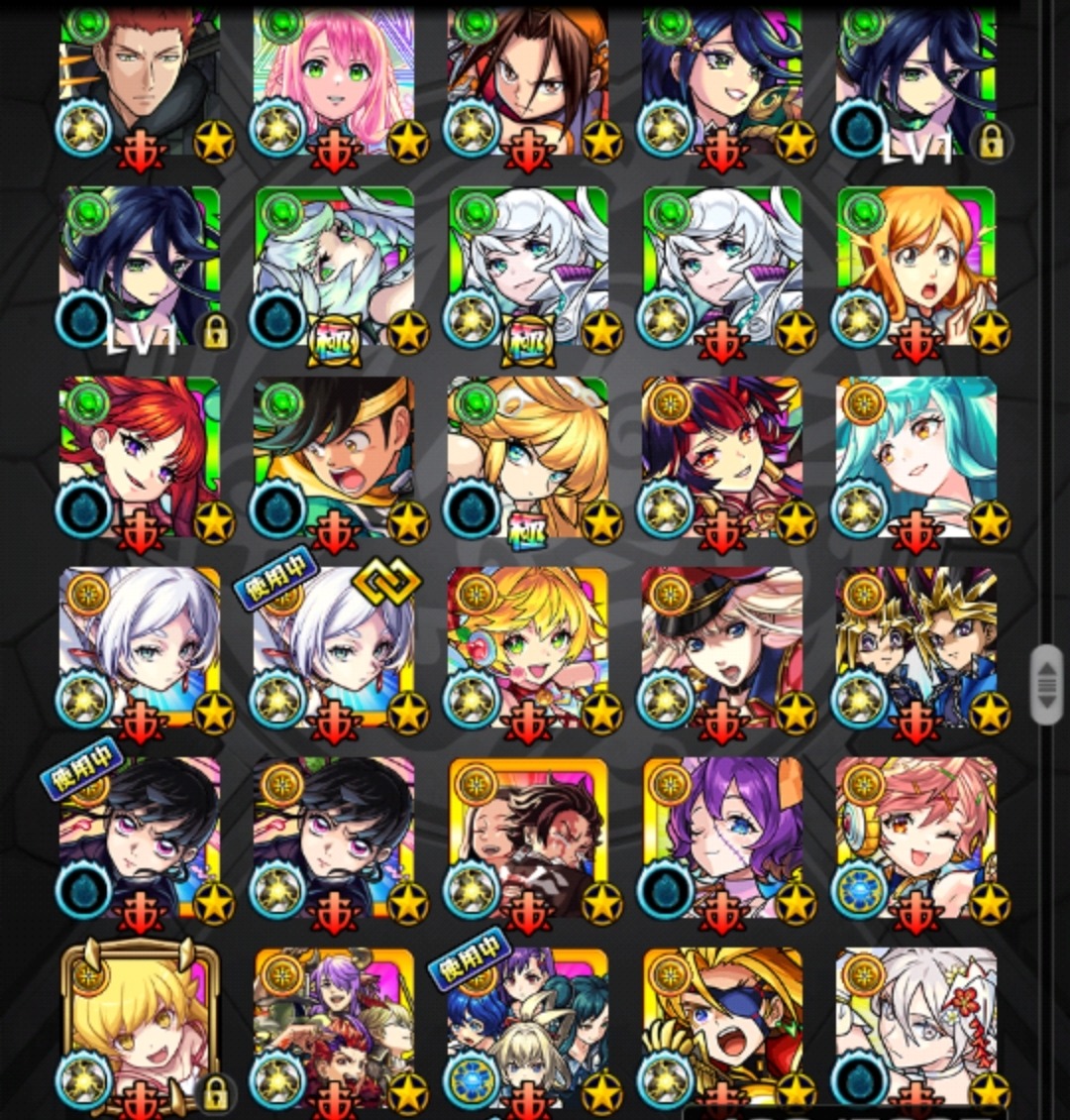Select the boy with the gold headband
The width and height of the screenshot is (1070, 1120).
[x=334, y=456]
